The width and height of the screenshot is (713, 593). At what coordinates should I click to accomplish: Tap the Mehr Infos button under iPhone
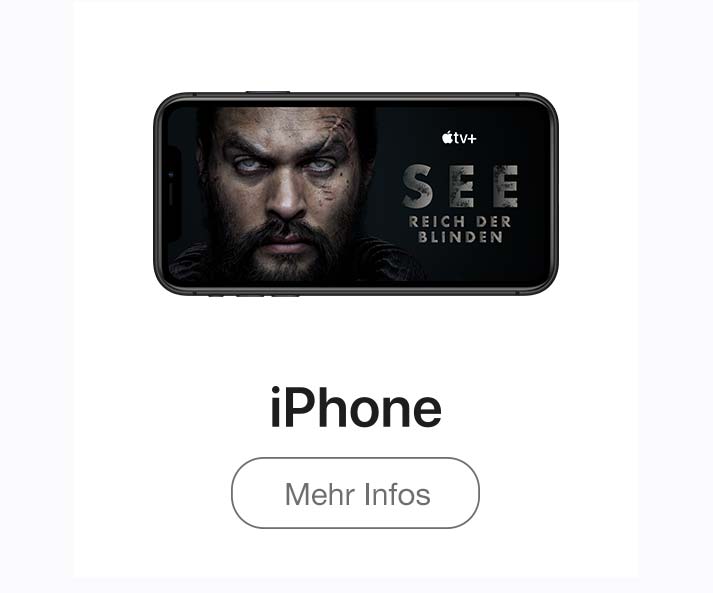click(356, 493)
